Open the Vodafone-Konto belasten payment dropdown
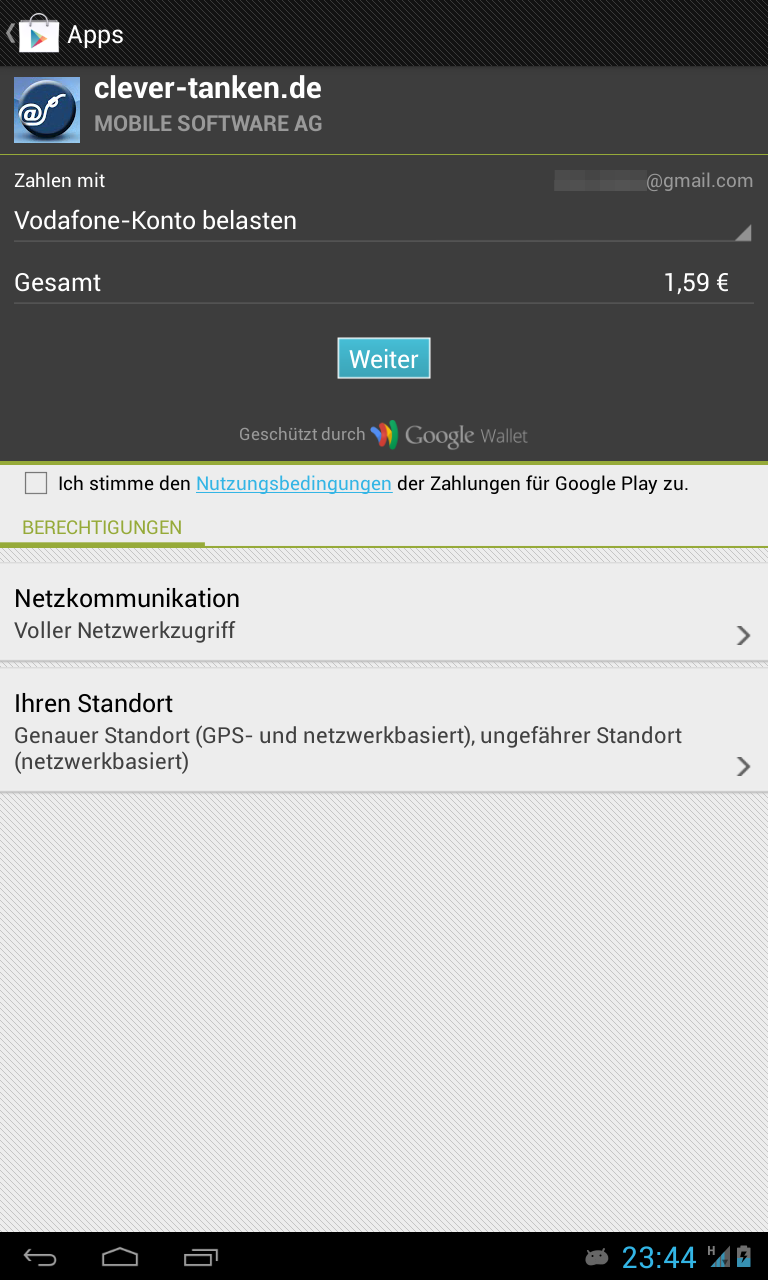Image resolution: width=768 pixels, height=1280 pixels. (383, 221)
